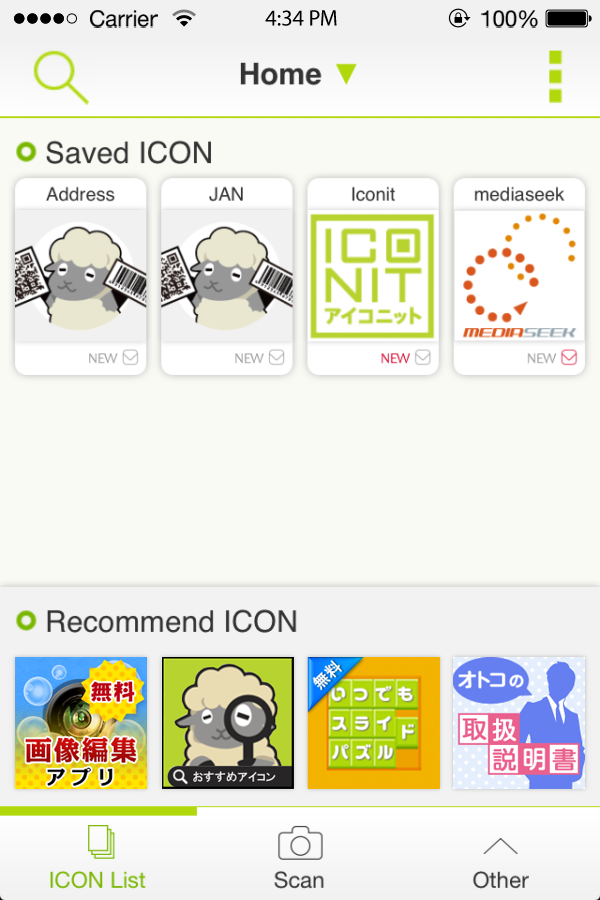Open the 画像編集アプリ recommended icon
The width and height of the screenshot is (600, 900).
pos(81,723)
